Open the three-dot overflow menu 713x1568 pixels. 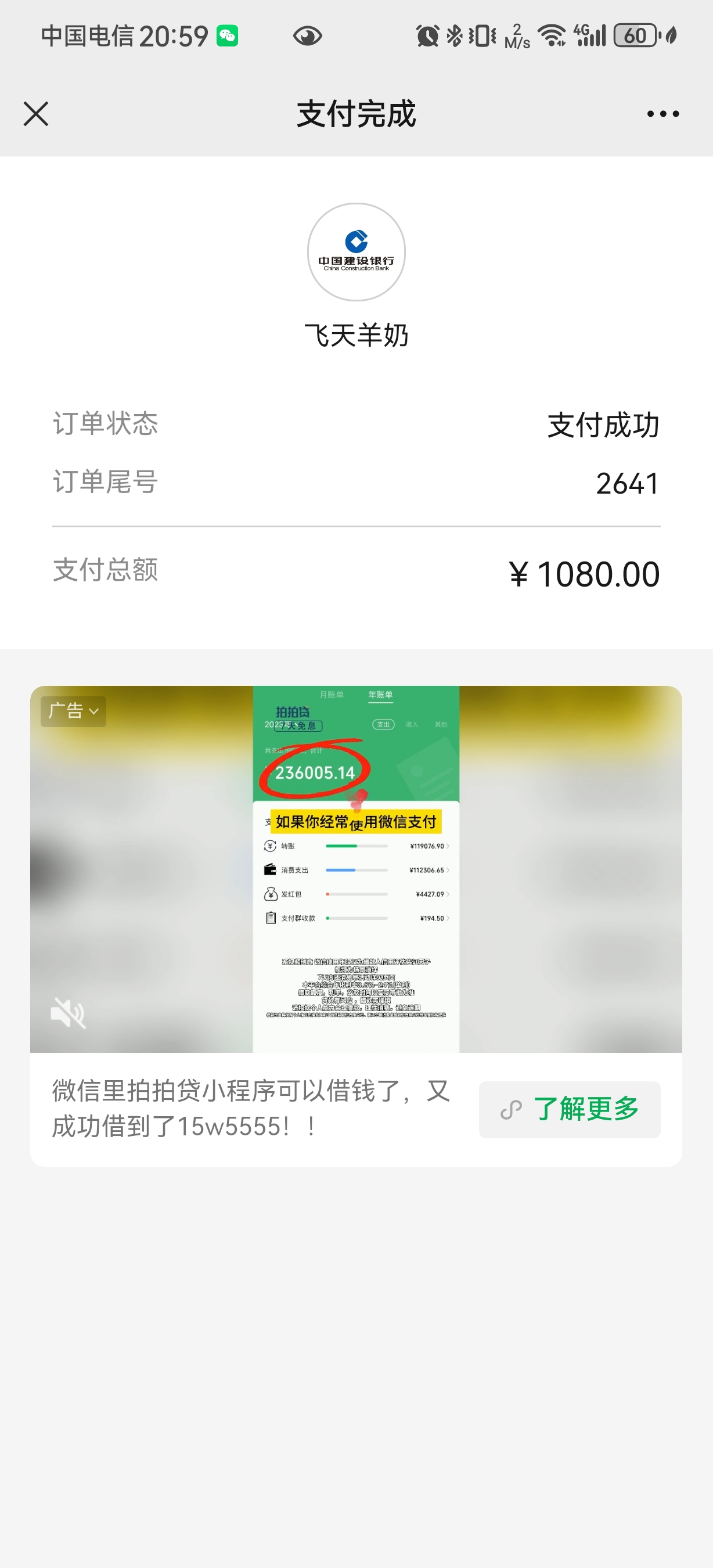662,114
